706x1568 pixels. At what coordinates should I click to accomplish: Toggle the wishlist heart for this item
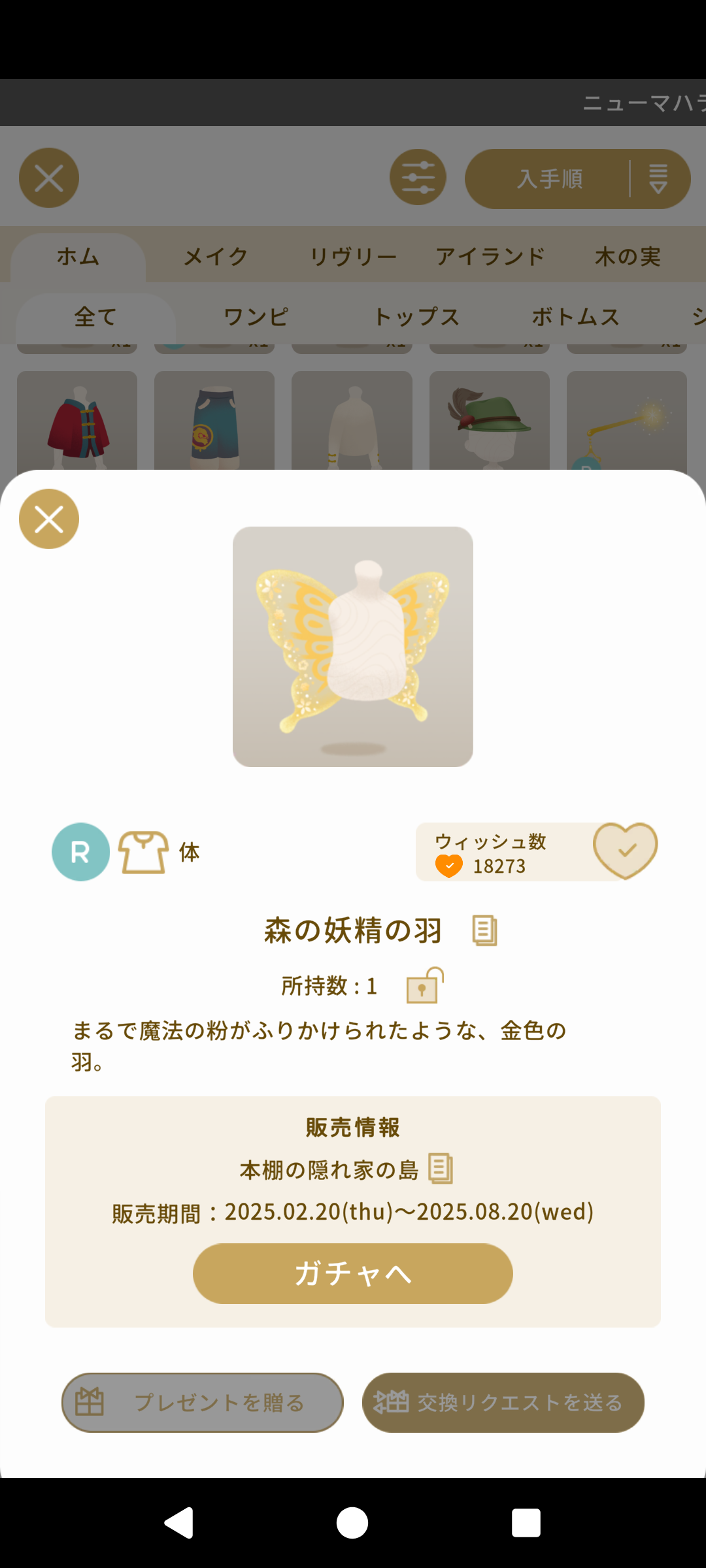(x=625, y=850)
